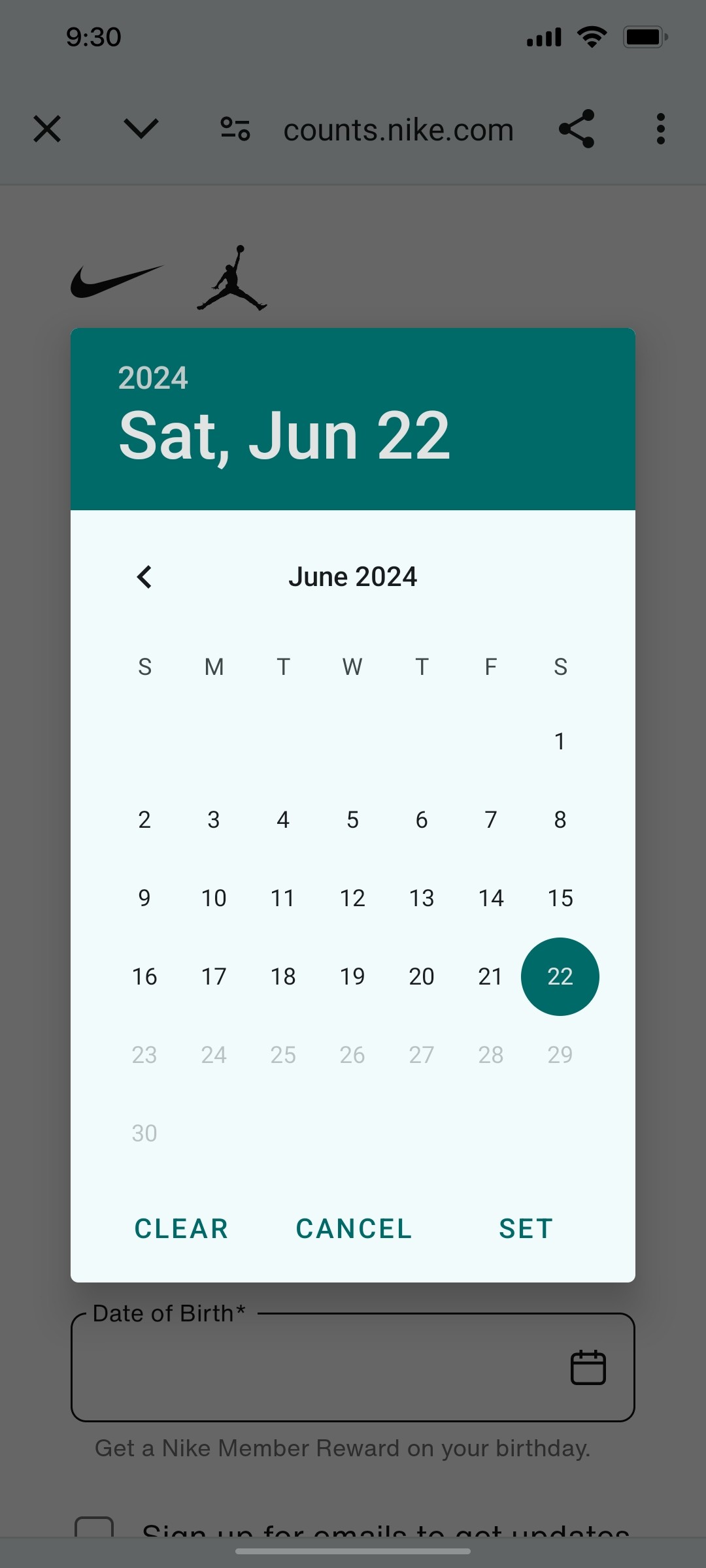Check the Wi-Fi status icon
The width and height of the screenshot is (706, 1568).
coord(590,37)
